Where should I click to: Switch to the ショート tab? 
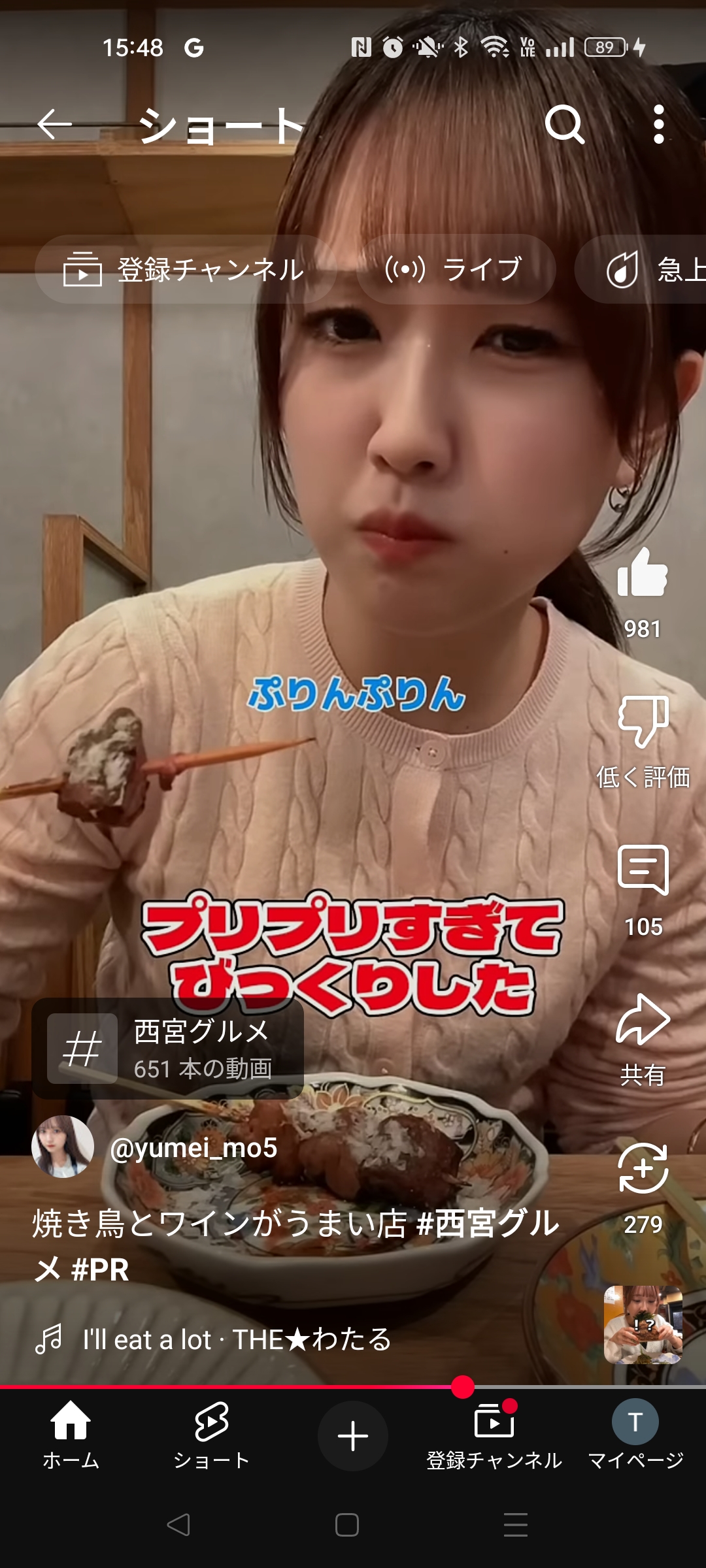[212, 1435]
